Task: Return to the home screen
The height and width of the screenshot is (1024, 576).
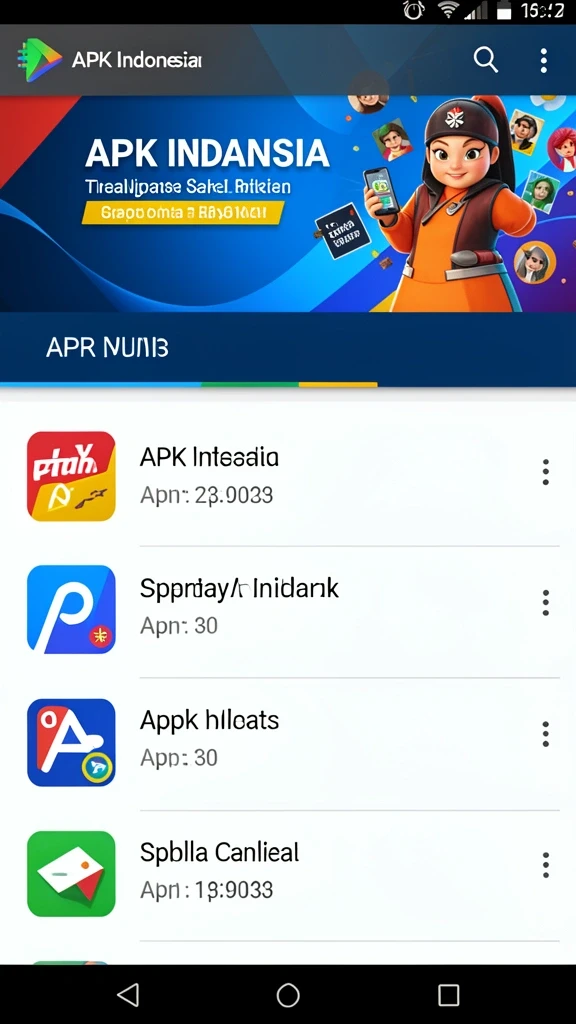Action: point(288,995)
